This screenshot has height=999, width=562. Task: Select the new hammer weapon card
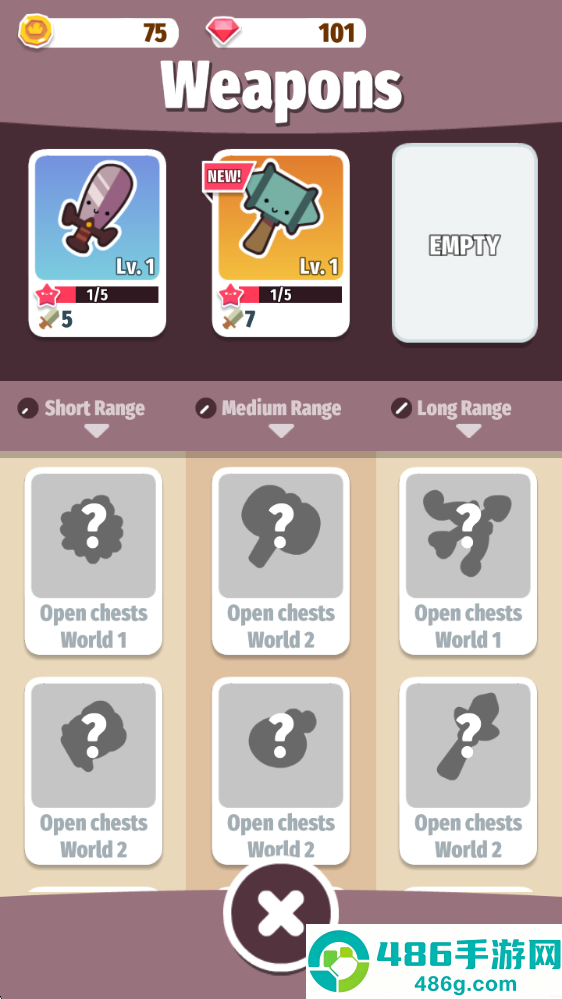(x=280, y=243)
